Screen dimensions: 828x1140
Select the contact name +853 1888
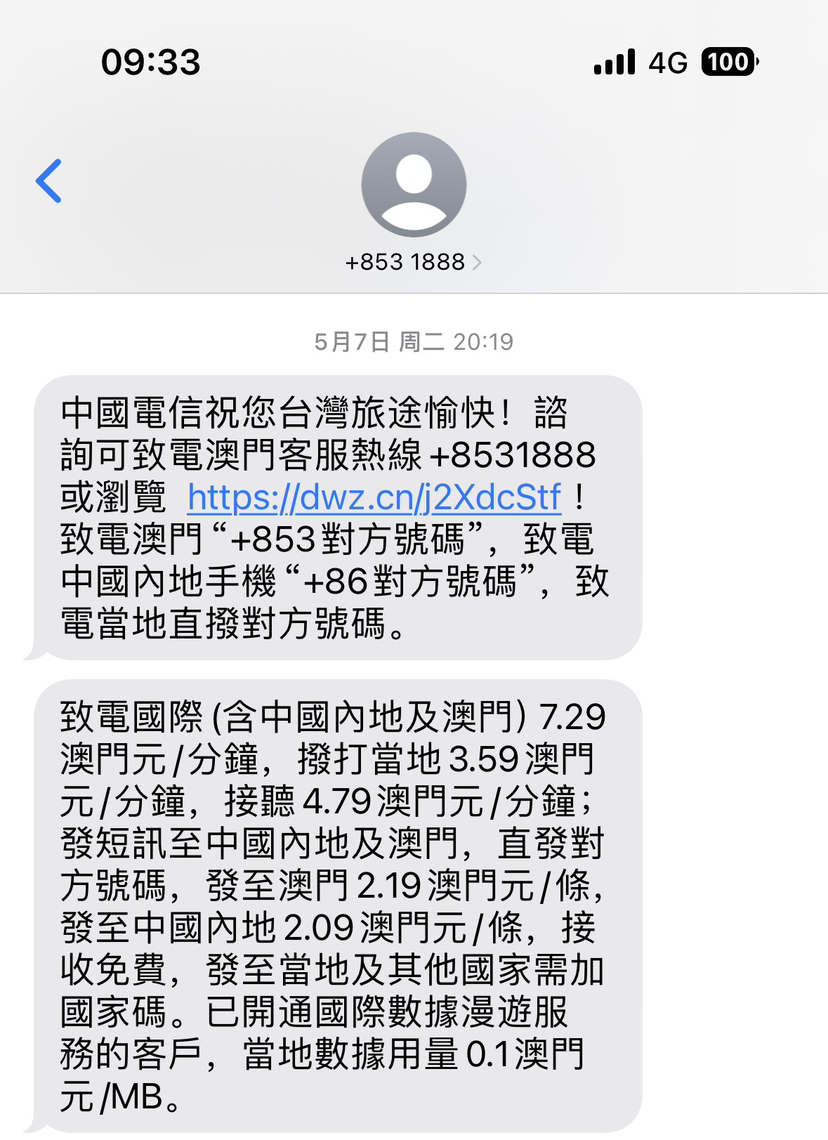pyautogui.click(x=408, y=262)
